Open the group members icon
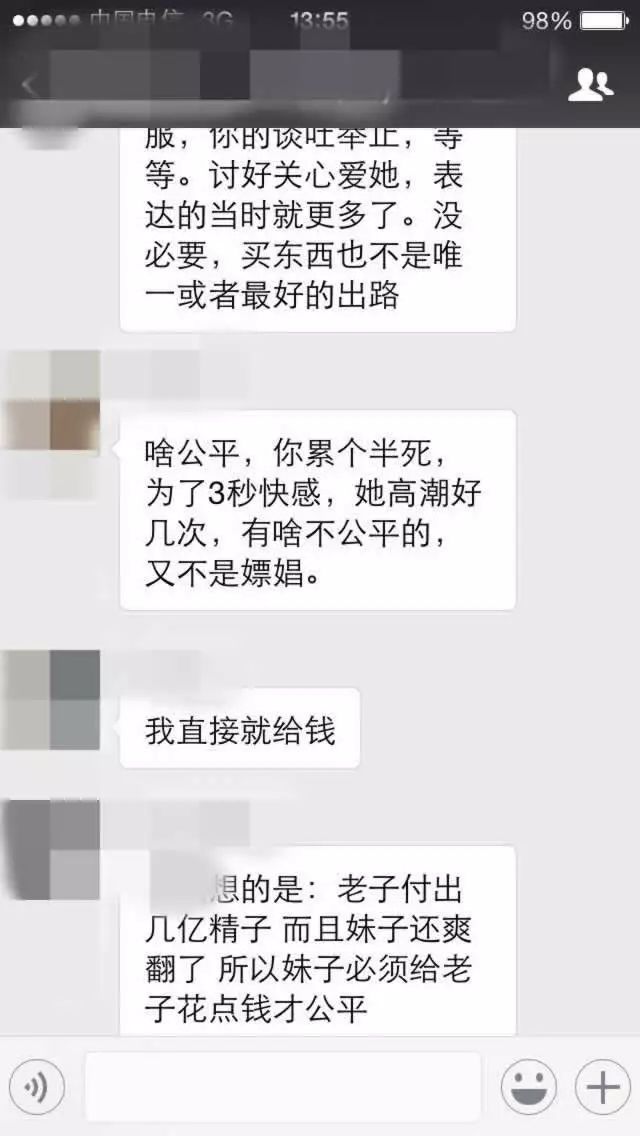The width and height of the screenshot is (640, 1136). click(590, 86)
